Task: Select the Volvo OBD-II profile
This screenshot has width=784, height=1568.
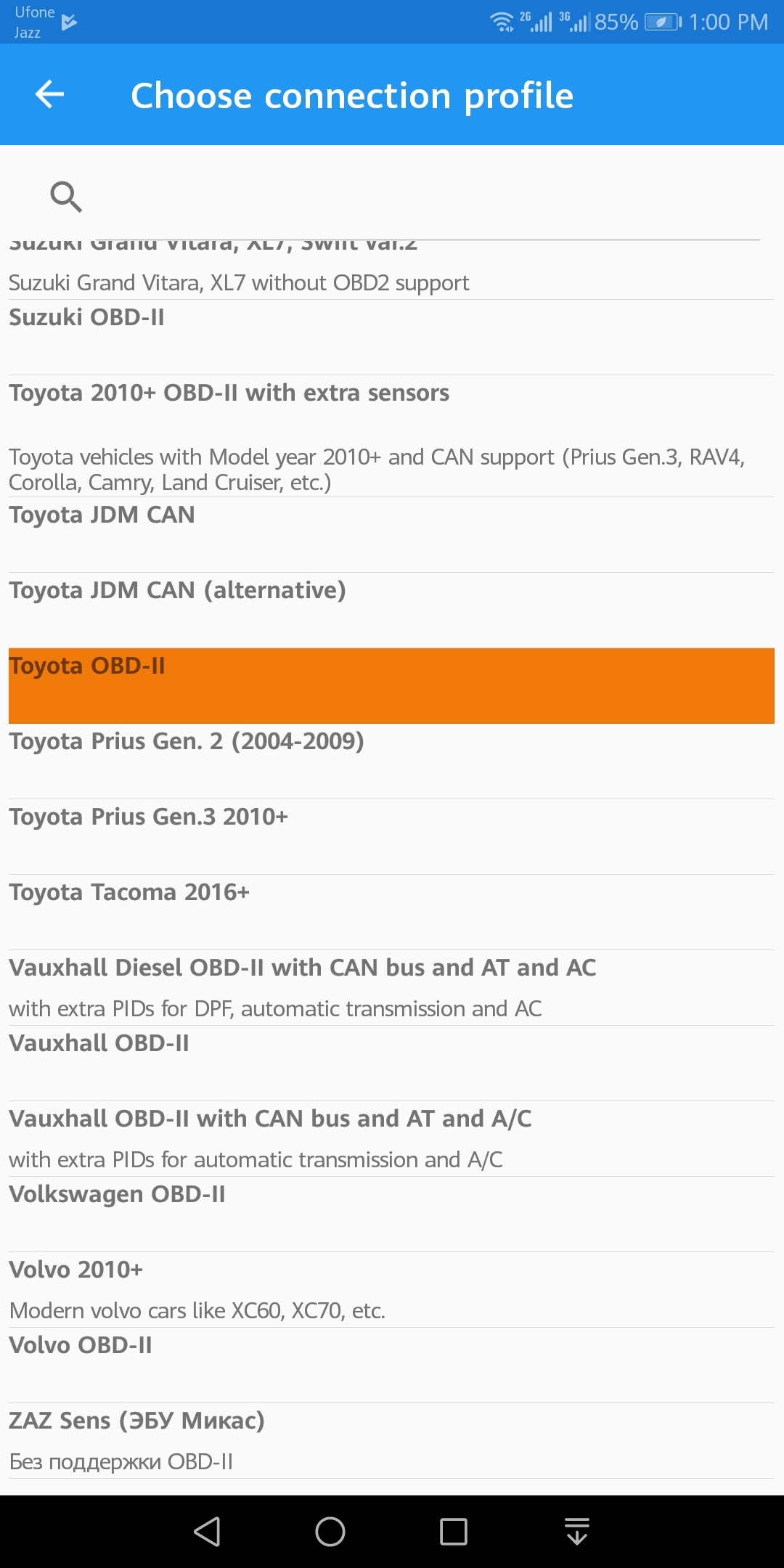Action: click(x=392, y=1365)
